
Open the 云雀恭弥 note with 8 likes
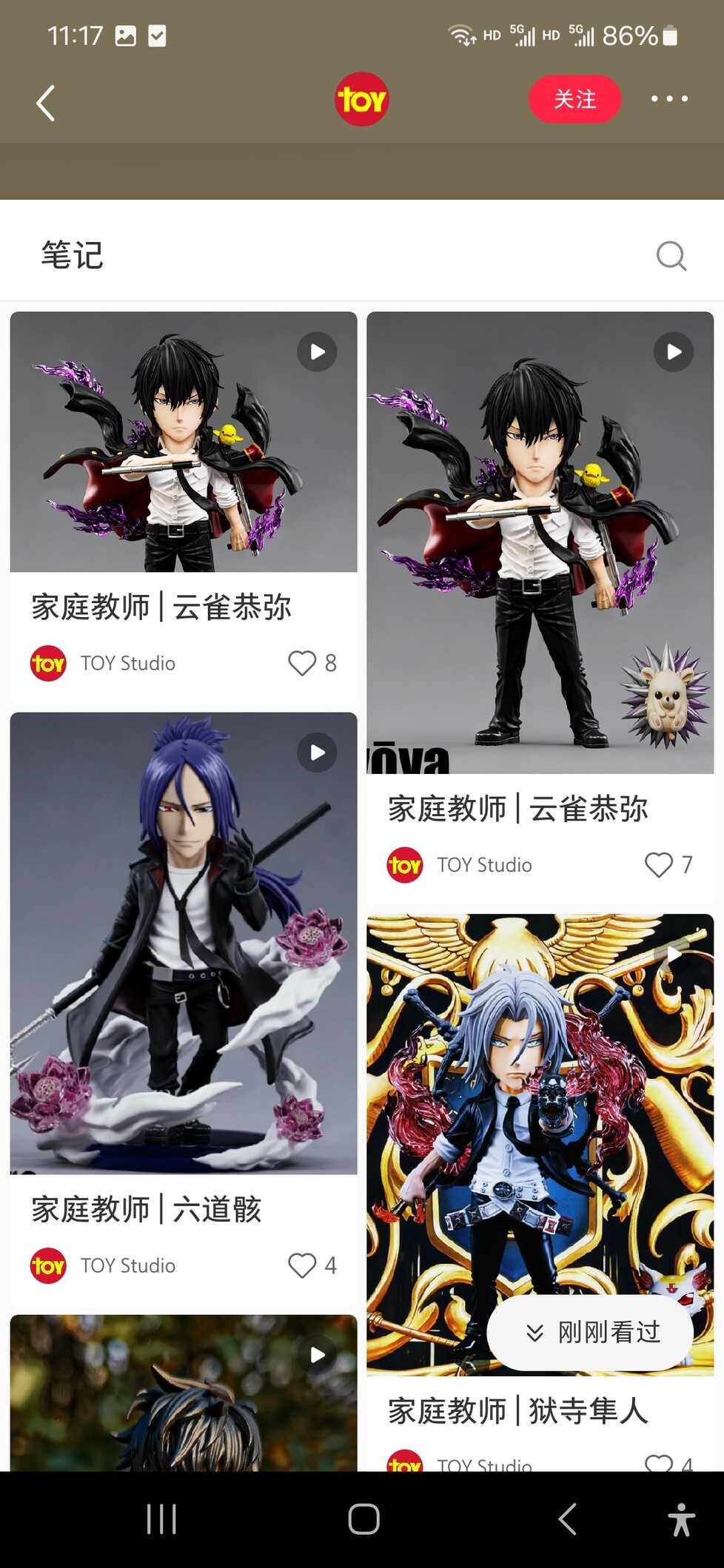tap(183, 442)
